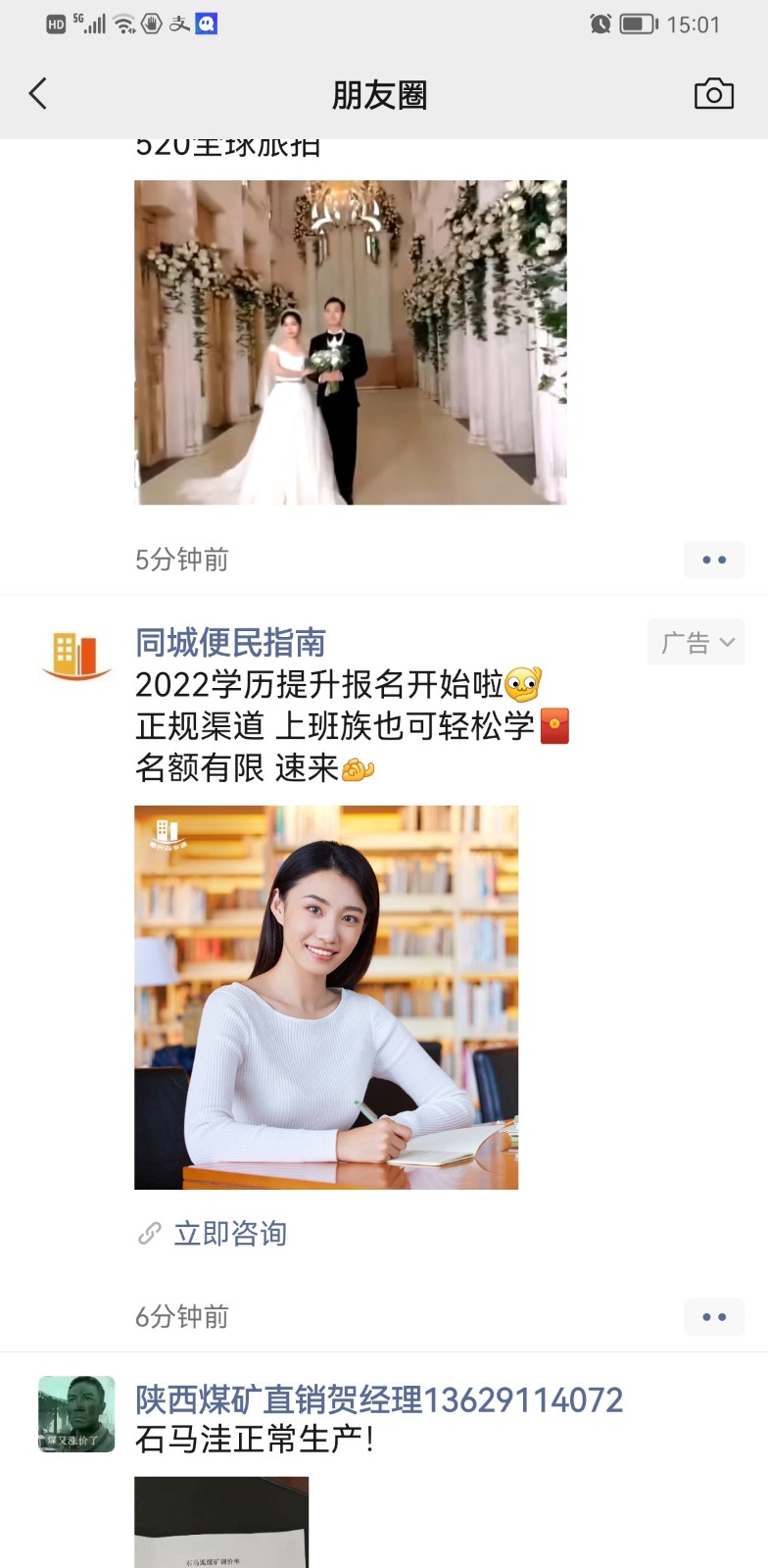Open like/comment menu for the 5分钟前 post
768x1568 pixels.
714,560
